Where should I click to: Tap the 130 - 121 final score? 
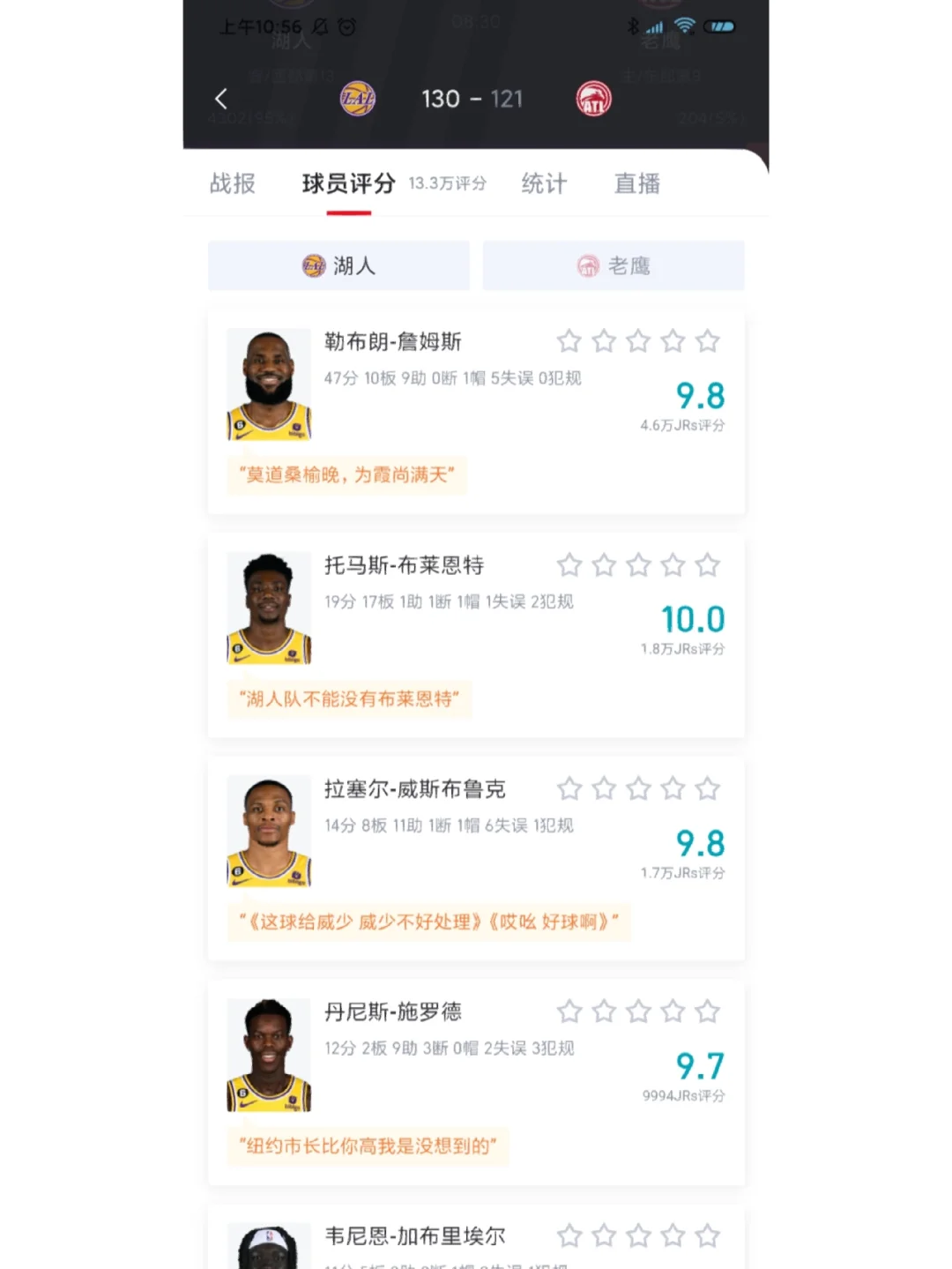coord(472,98)
